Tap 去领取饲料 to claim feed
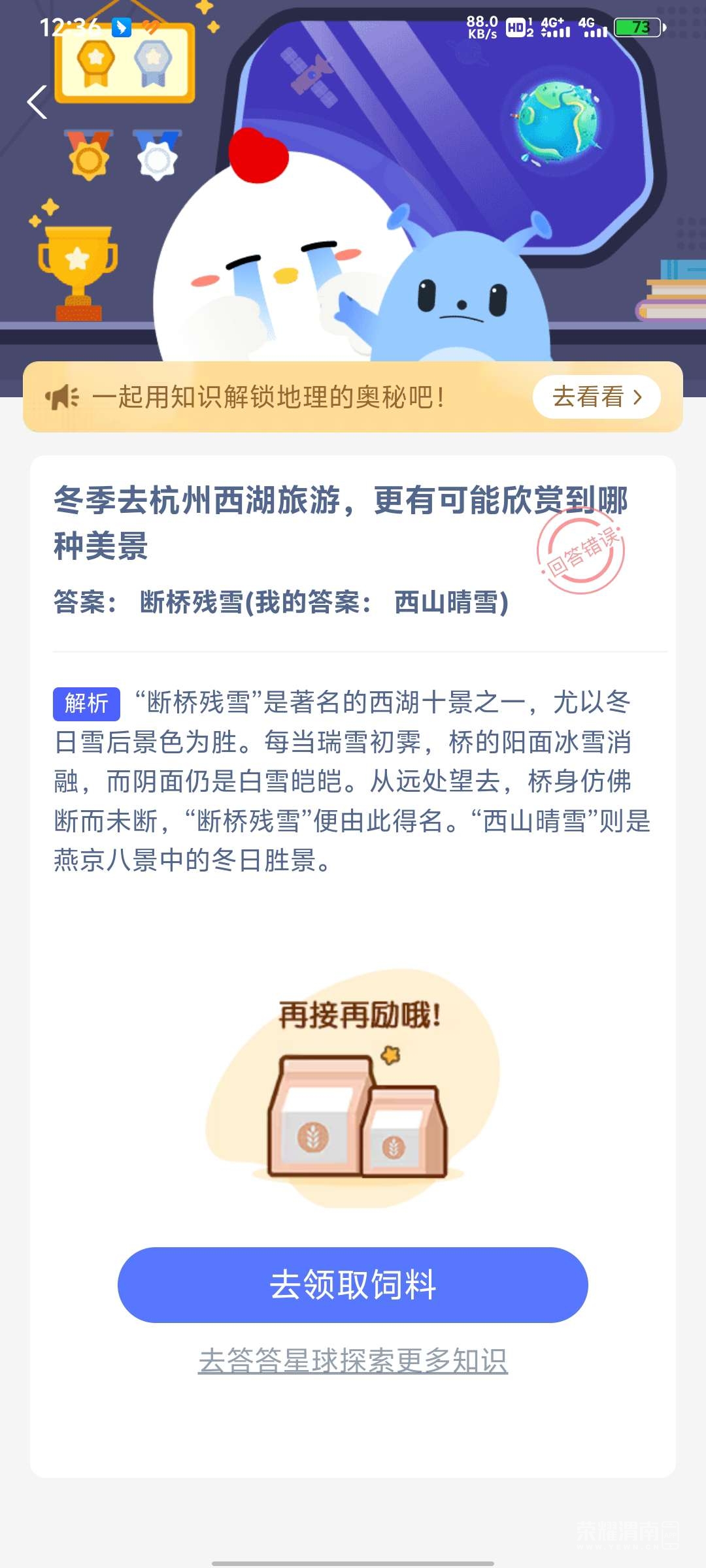Screen dimensions: 706x1568 coord(353,1285)
